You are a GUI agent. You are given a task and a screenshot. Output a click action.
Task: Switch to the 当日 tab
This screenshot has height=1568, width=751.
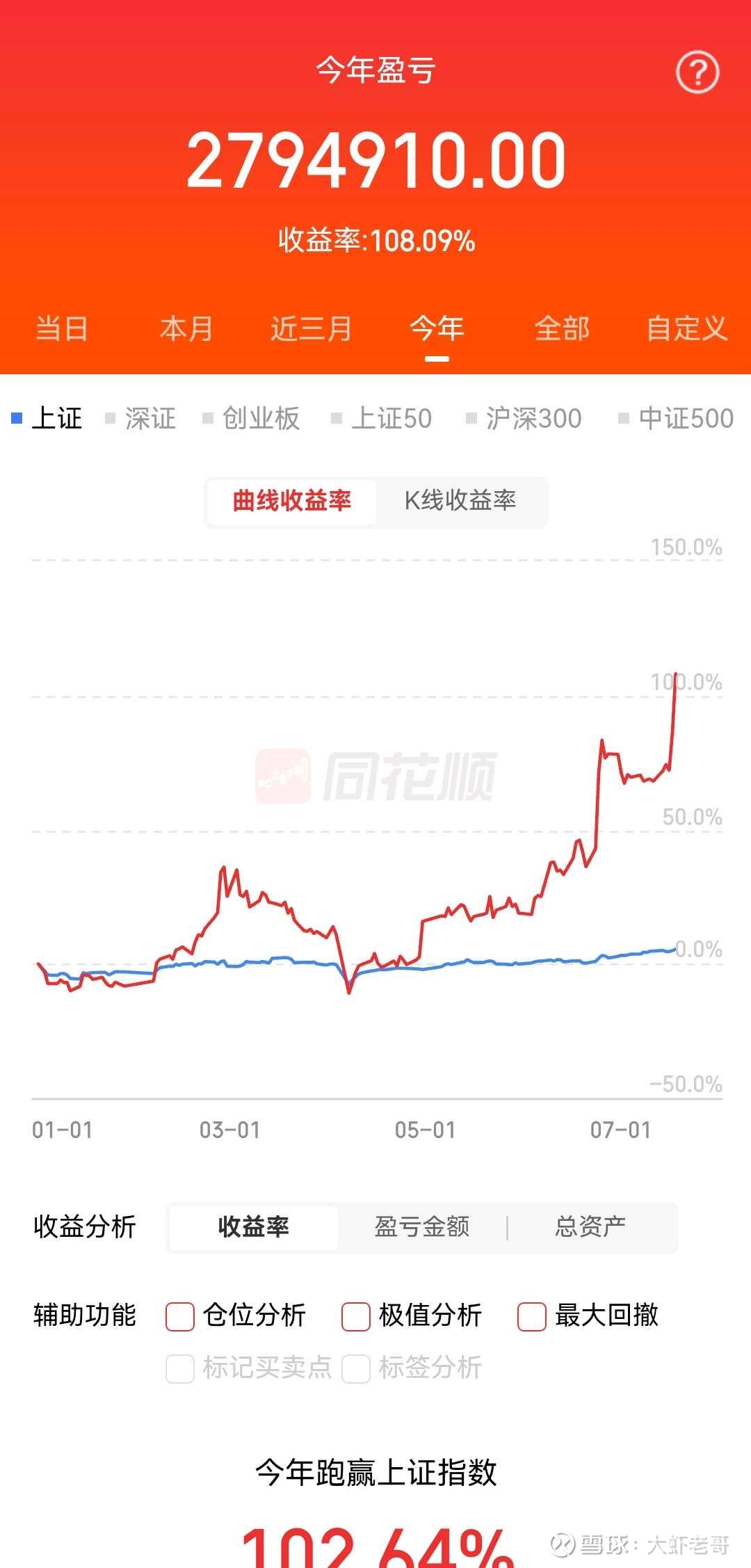pos(61,328)
